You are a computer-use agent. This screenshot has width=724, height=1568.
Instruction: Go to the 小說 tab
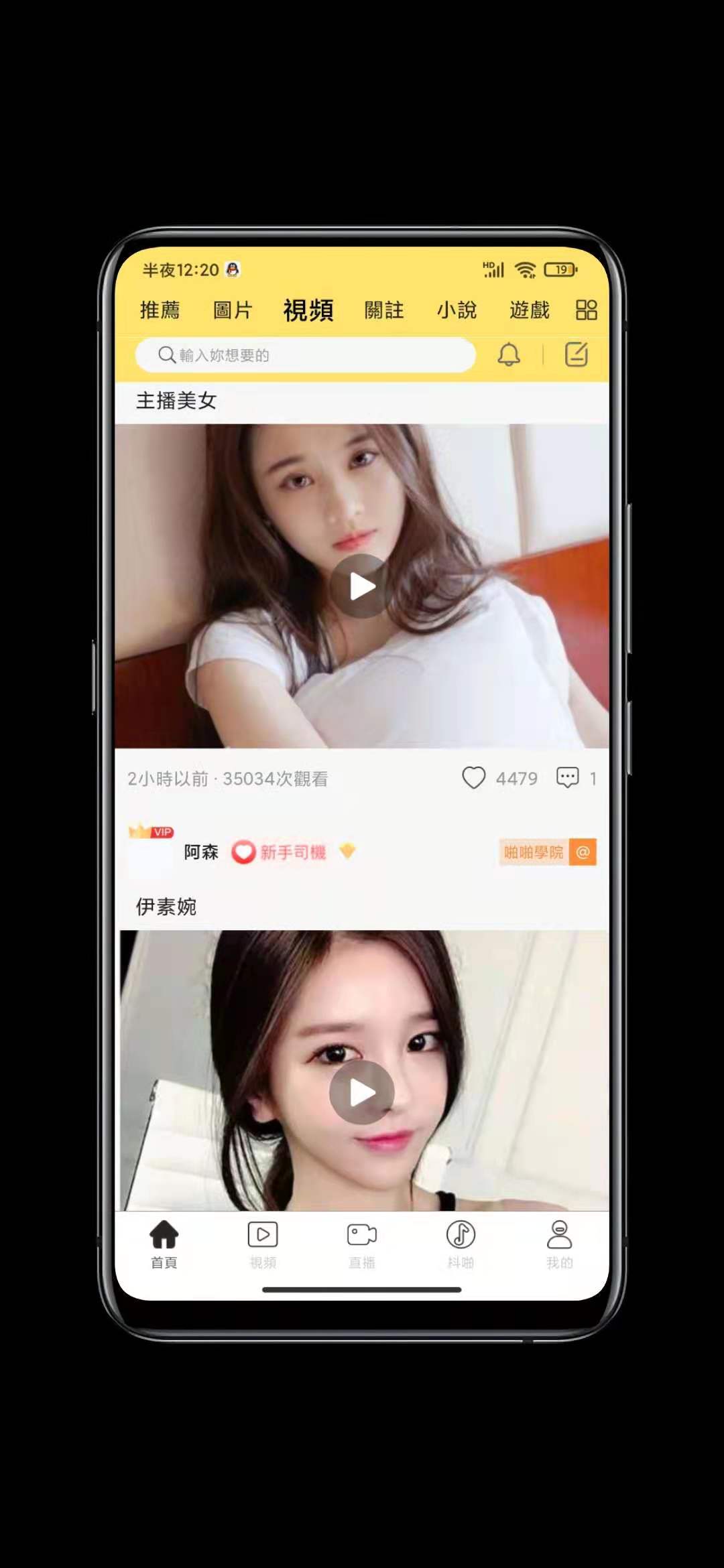[x=457, y=310]
